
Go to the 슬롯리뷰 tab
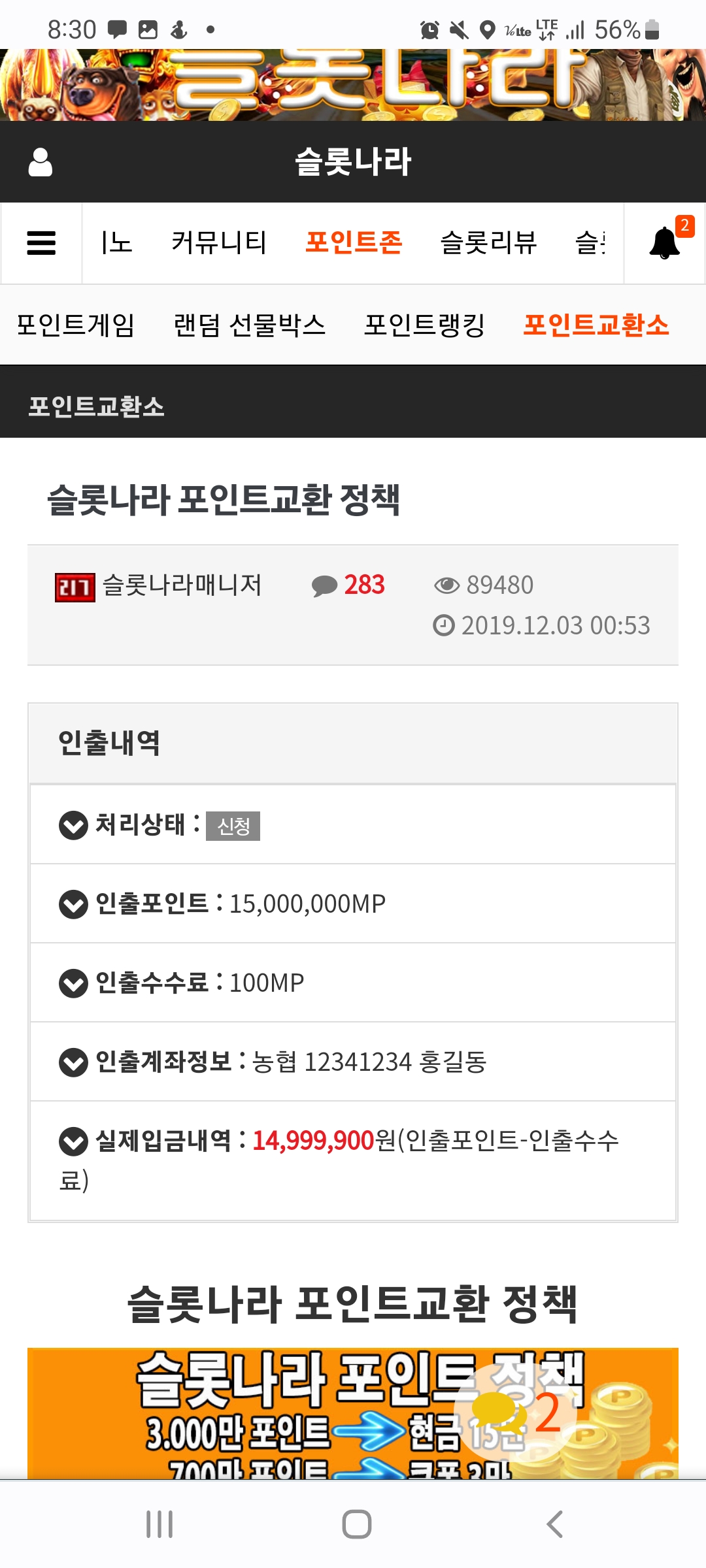(x=489, y=242)
